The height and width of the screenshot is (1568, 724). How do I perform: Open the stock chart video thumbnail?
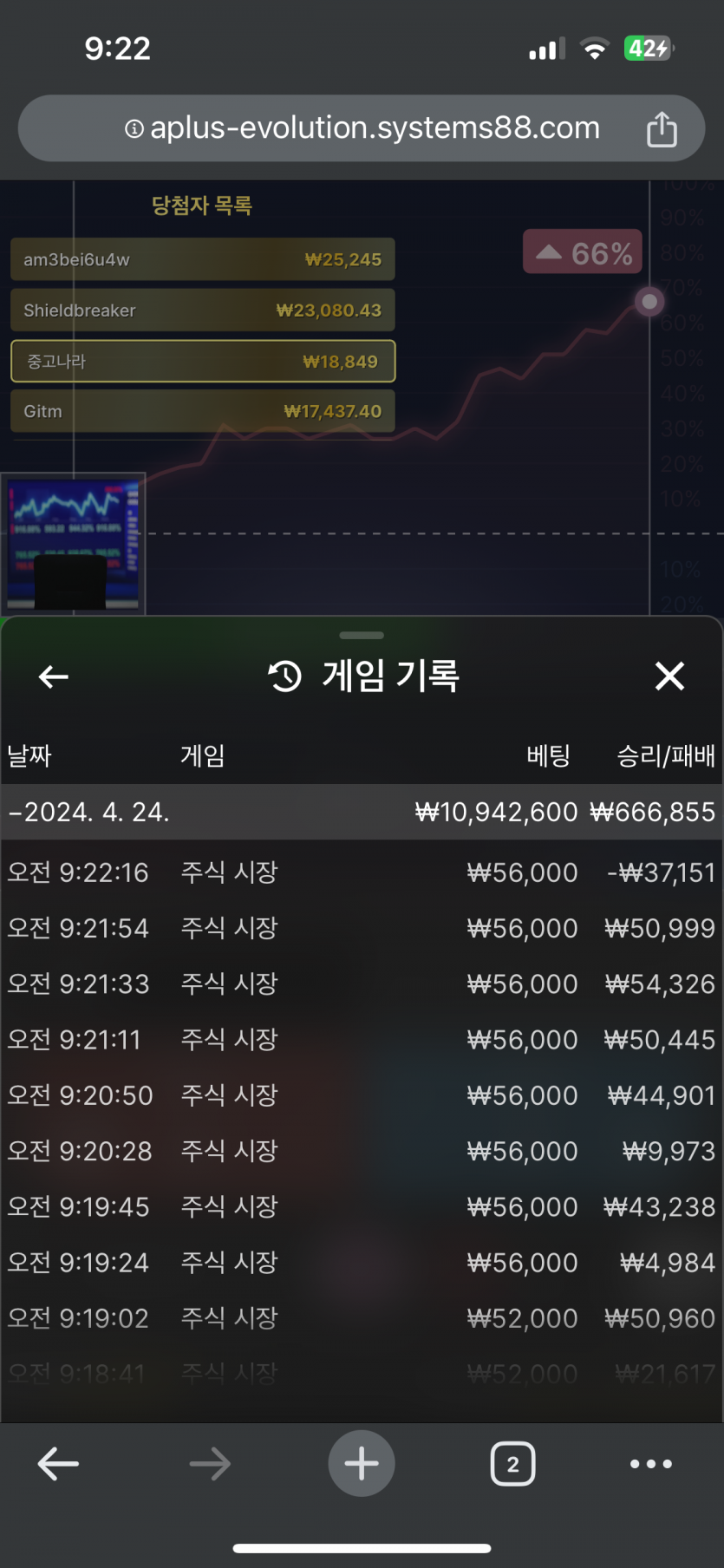[73, 544]
